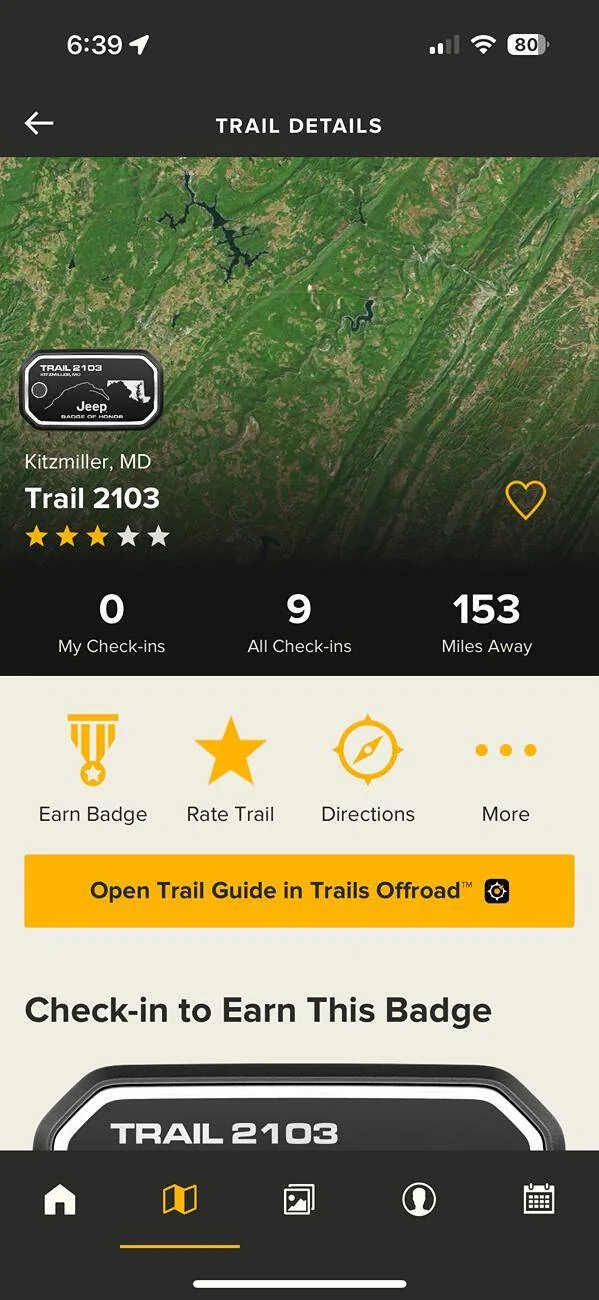Open Trail Guide in Trails Offroad
Screen dimensions: 599x1300
click(299, 891)
